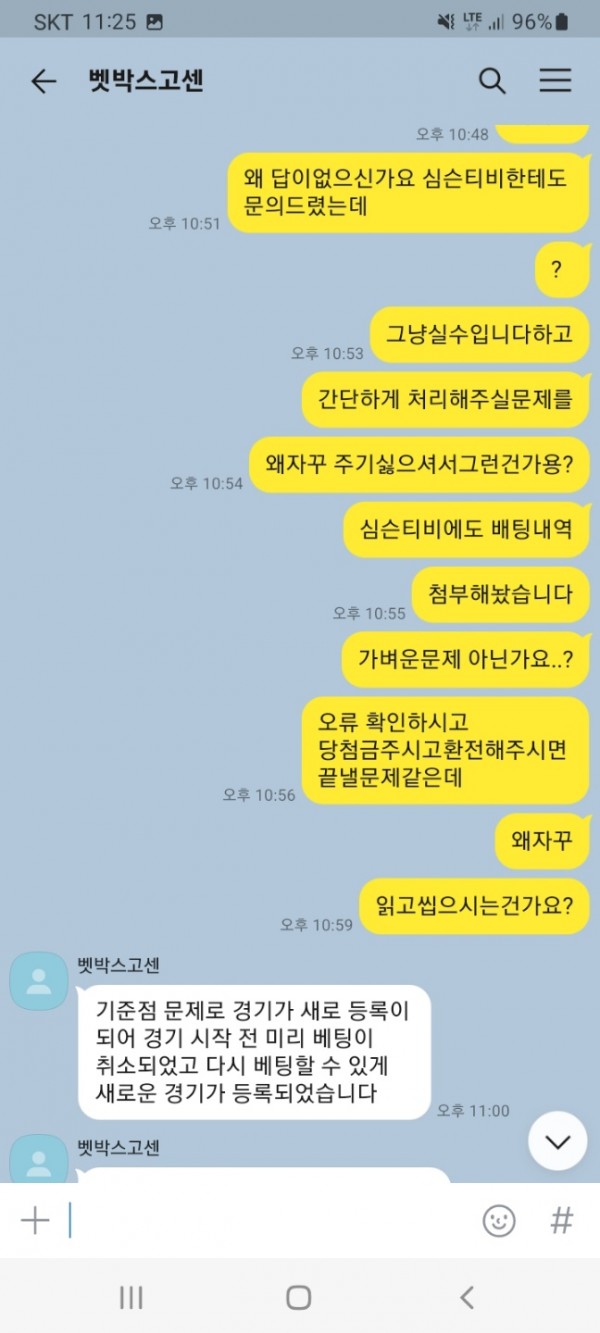Tap the system back button
600x1333 pixels.
click(x=467, y=1297)
